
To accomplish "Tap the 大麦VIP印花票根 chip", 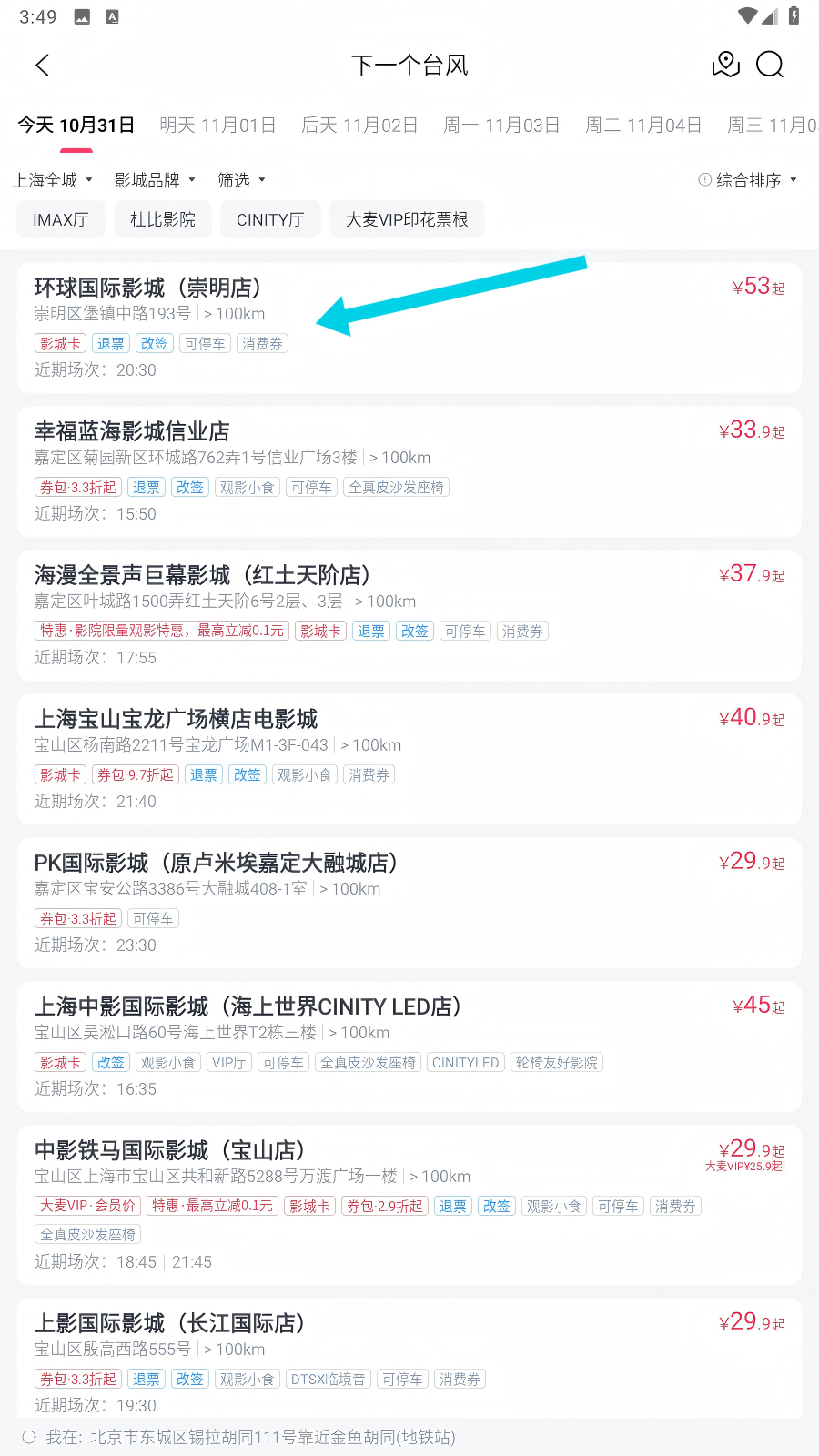I will pyautogui.click(x=407, y=219).
